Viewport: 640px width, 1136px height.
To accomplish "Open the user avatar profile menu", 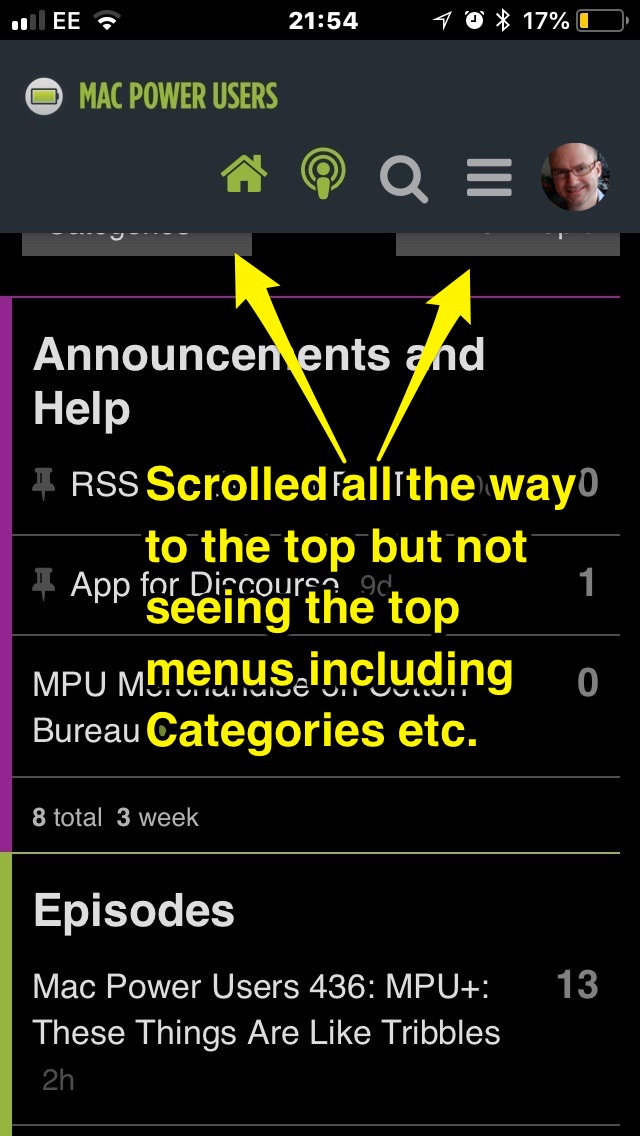I will (x=574, y=177).
